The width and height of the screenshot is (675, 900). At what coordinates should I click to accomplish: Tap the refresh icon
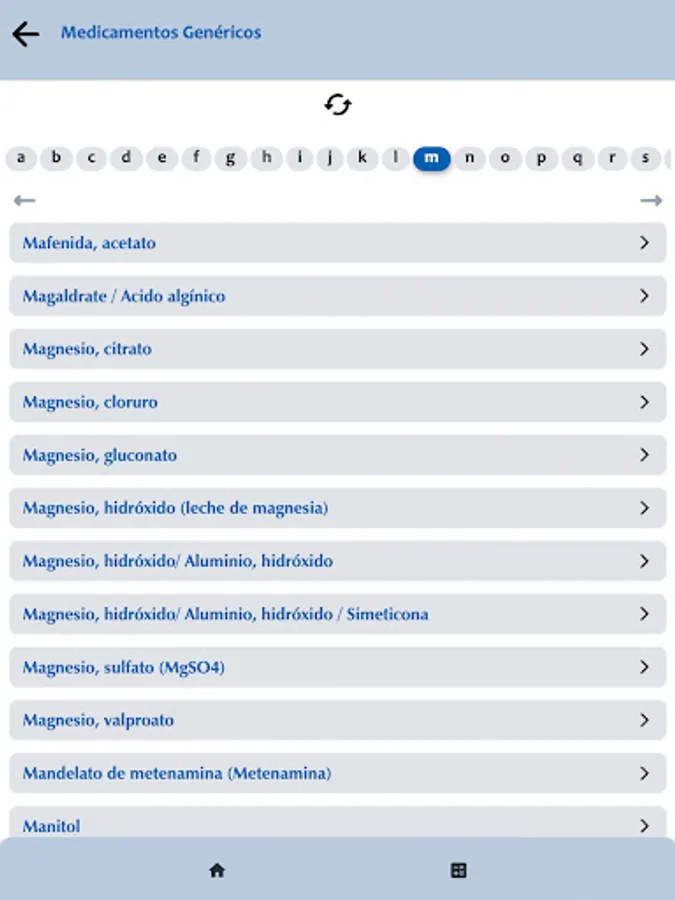pos(338,105)
